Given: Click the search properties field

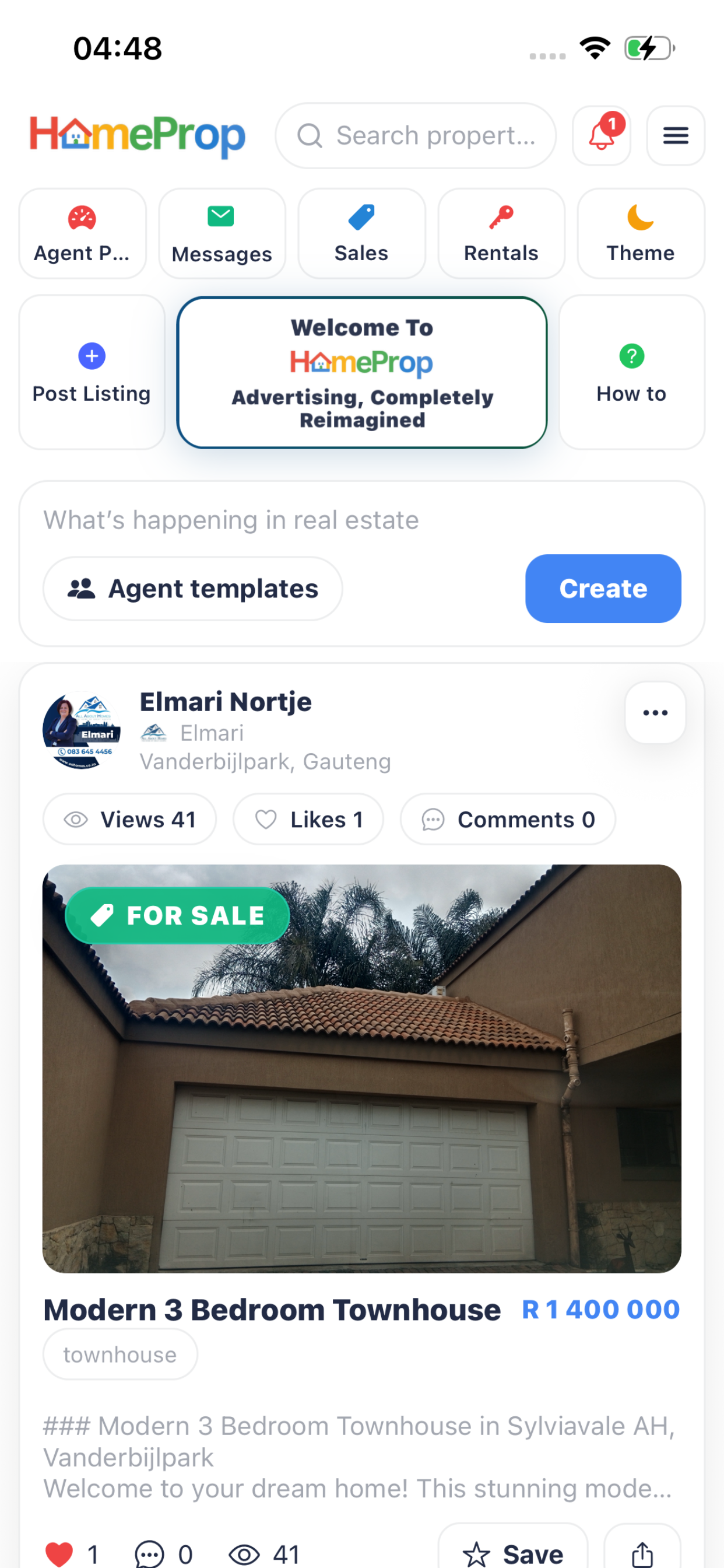Looking at the screenshot, I should 416,135.
